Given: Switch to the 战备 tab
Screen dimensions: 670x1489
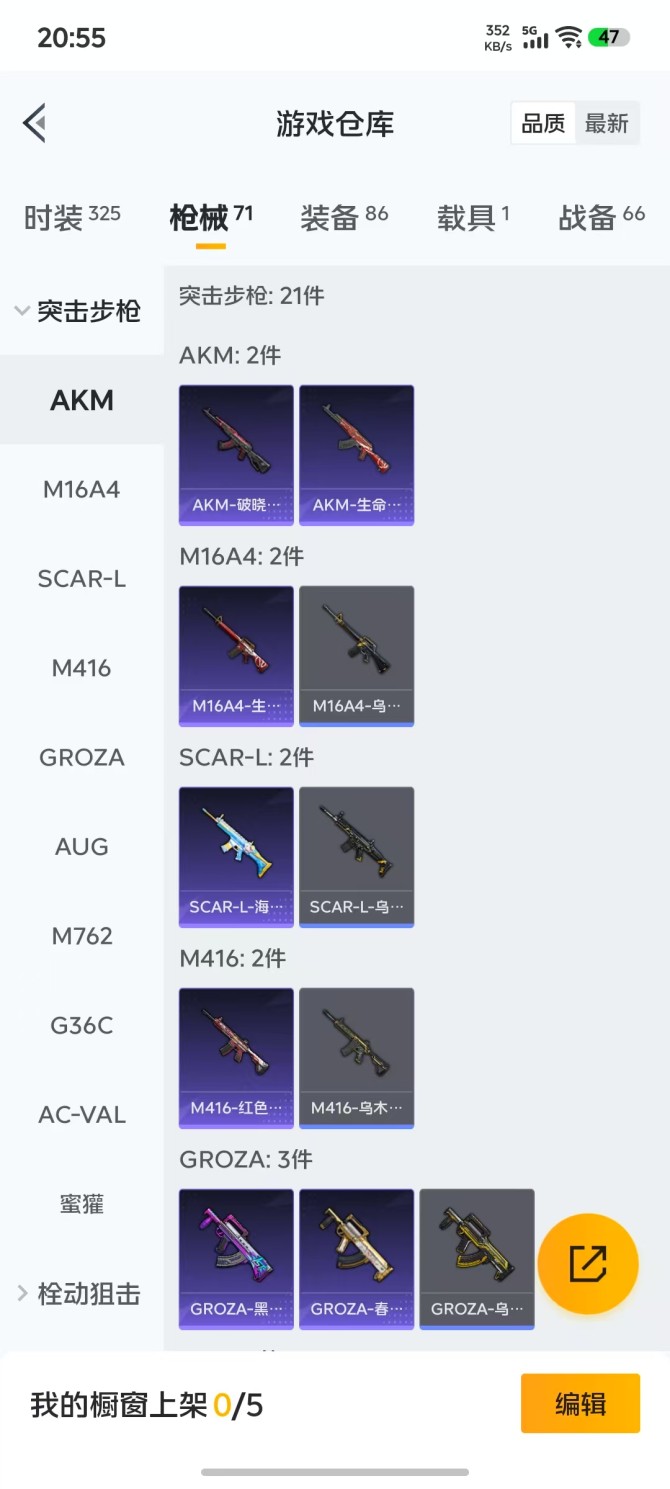Looking at the screenshot, I should coord(601,217).
